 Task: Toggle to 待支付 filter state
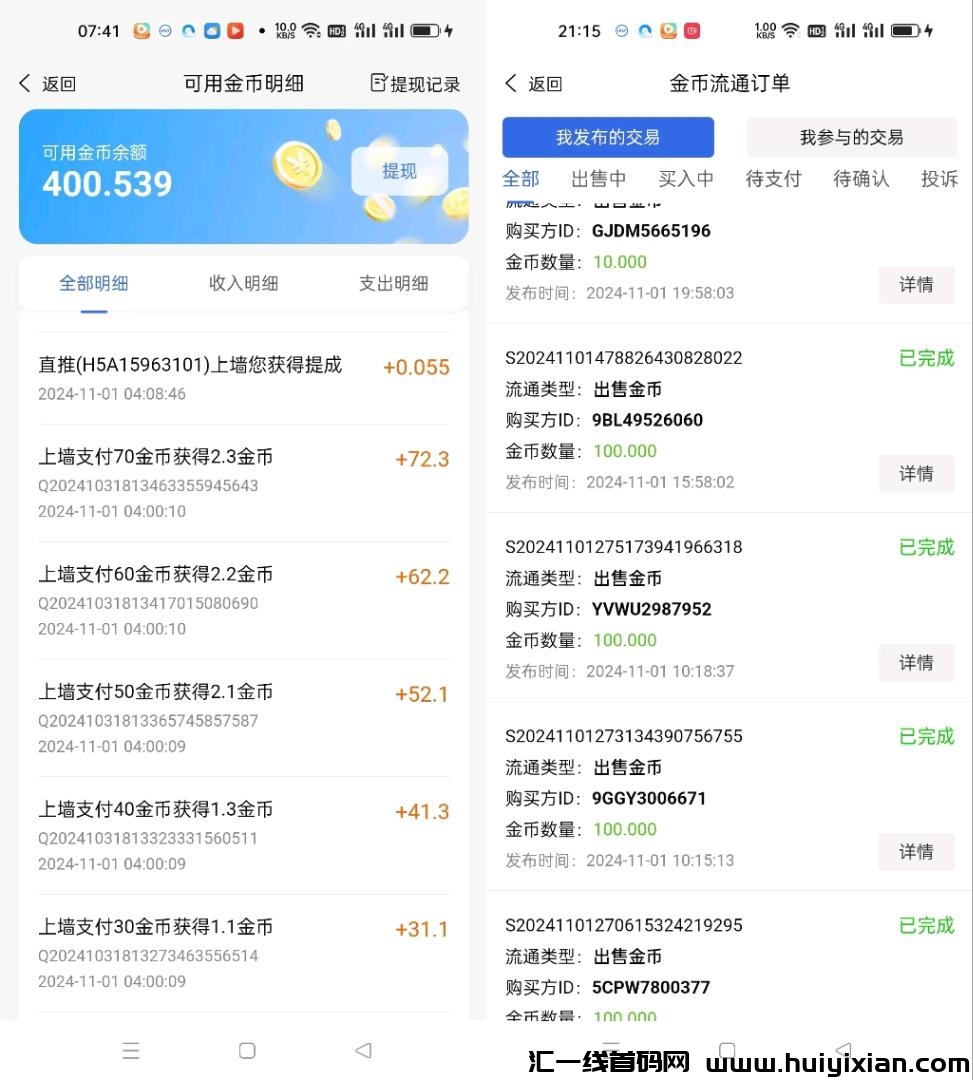tap(774, 179)
